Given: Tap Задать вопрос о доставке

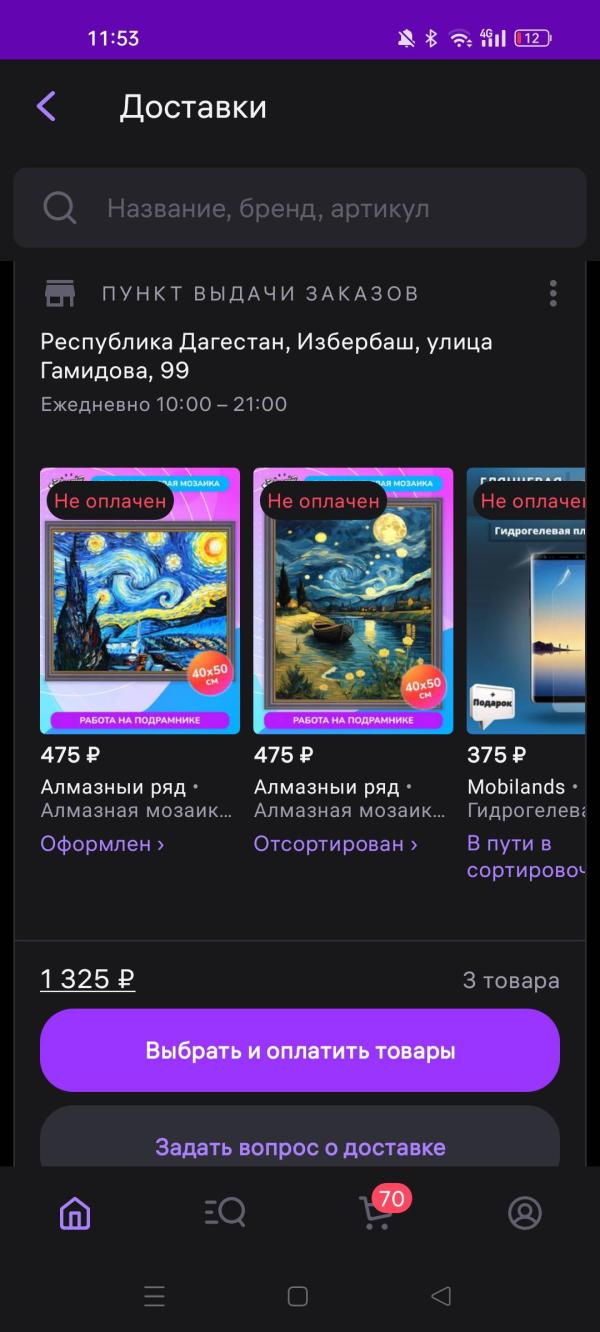Looking at the screenshot, I should click(300, 1146).
